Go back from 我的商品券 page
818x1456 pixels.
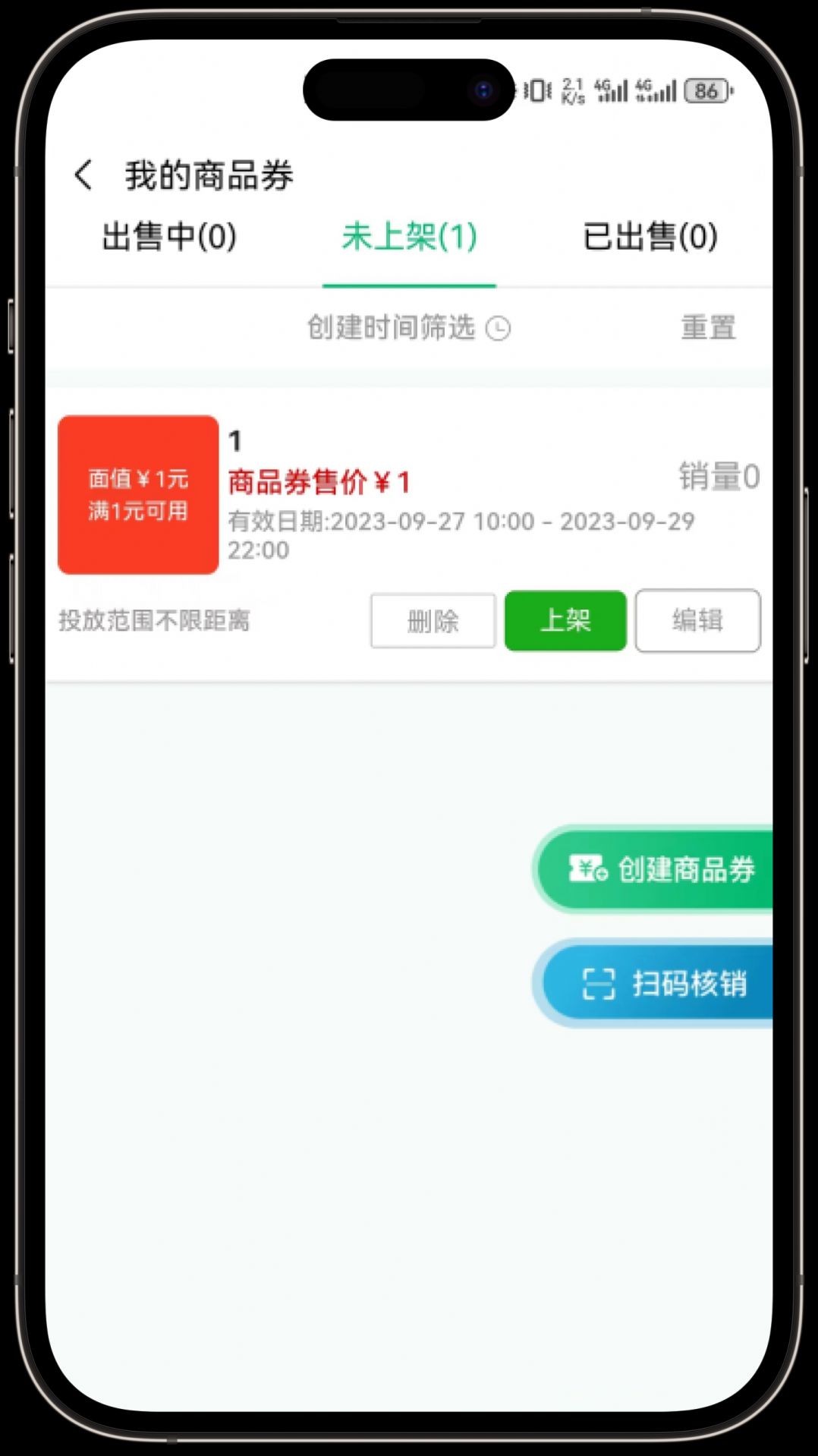(83, 175)
